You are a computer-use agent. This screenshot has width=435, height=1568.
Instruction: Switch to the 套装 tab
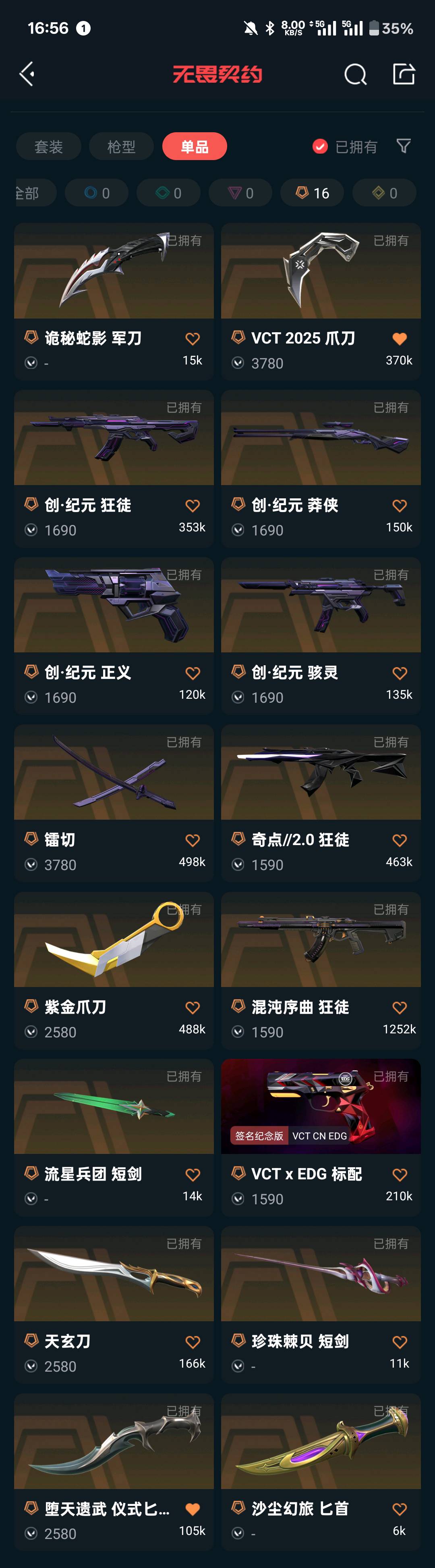pos(49,147)
